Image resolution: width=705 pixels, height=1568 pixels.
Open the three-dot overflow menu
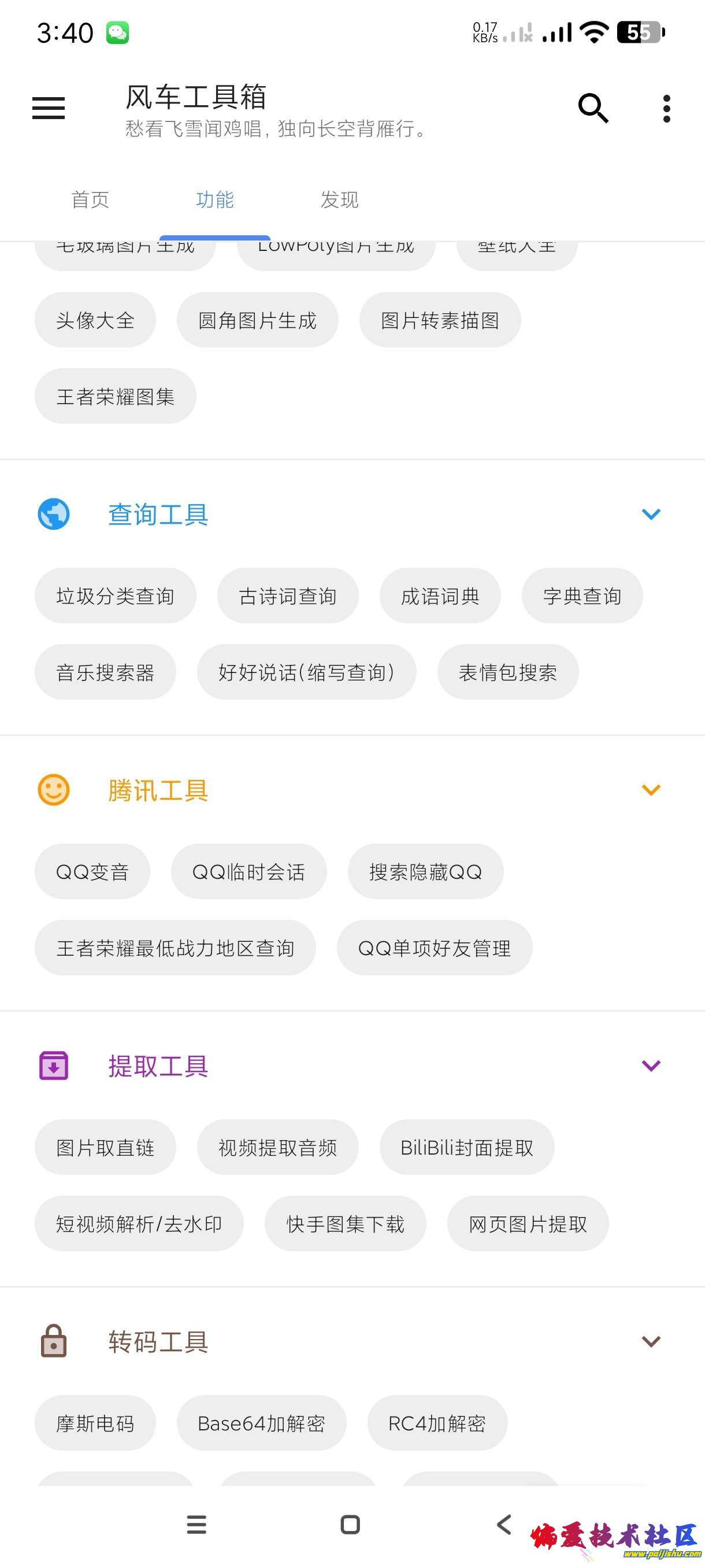pyautogui.click(x=667, y=108)
